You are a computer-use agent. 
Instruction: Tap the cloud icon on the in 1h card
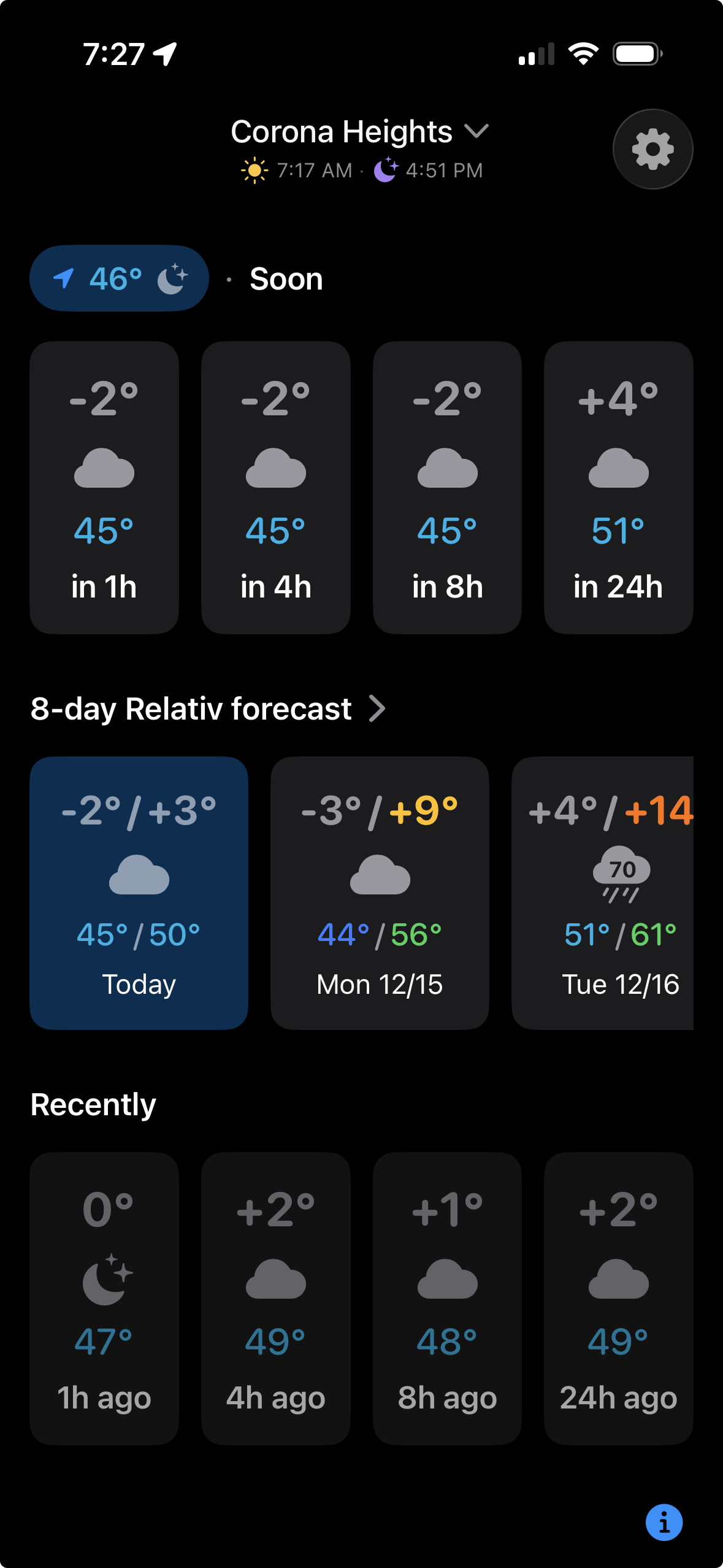click(x=104, y=468)
